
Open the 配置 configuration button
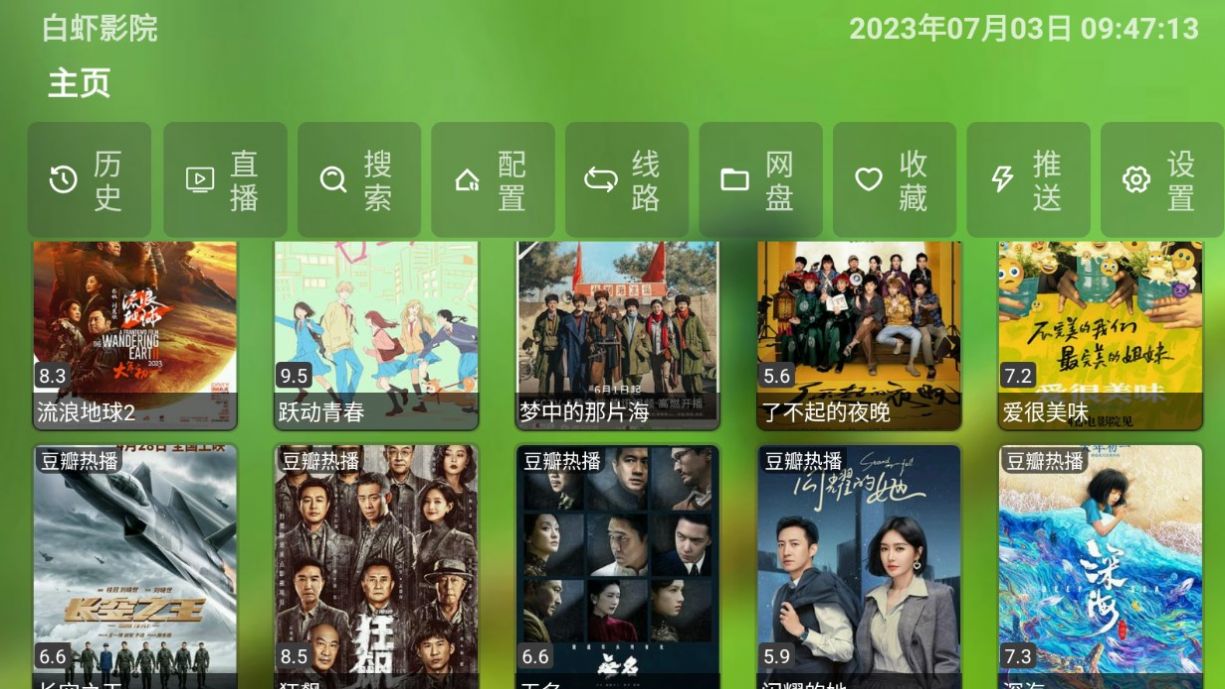click(493, 180)
